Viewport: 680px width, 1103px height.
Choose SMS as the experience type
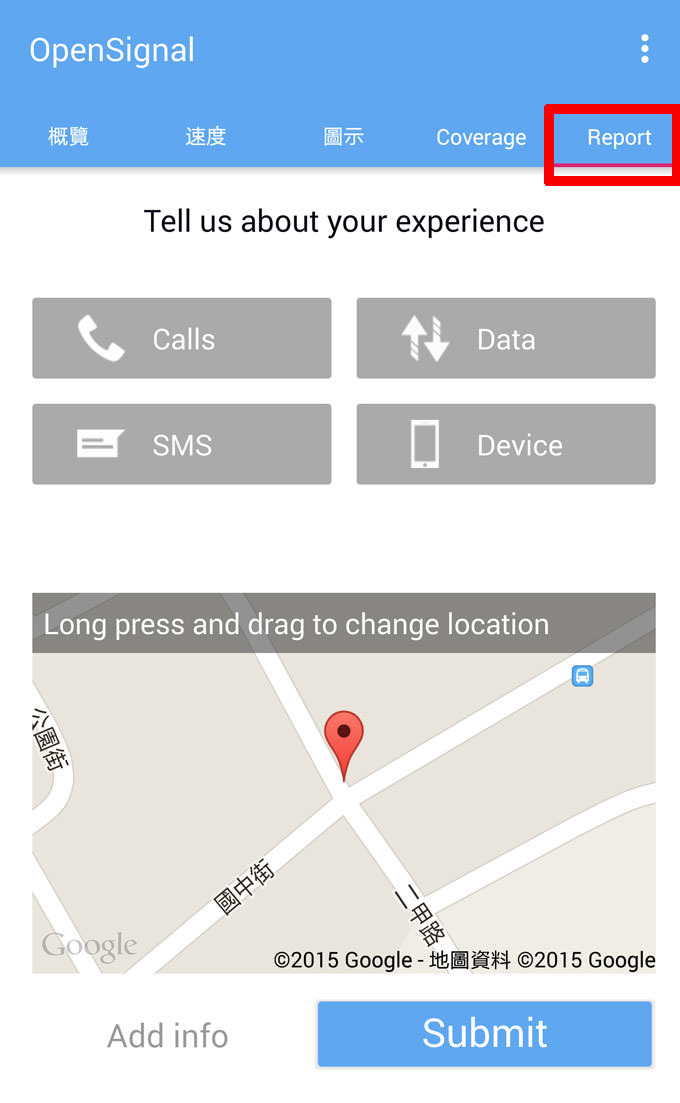coord(182,445)
